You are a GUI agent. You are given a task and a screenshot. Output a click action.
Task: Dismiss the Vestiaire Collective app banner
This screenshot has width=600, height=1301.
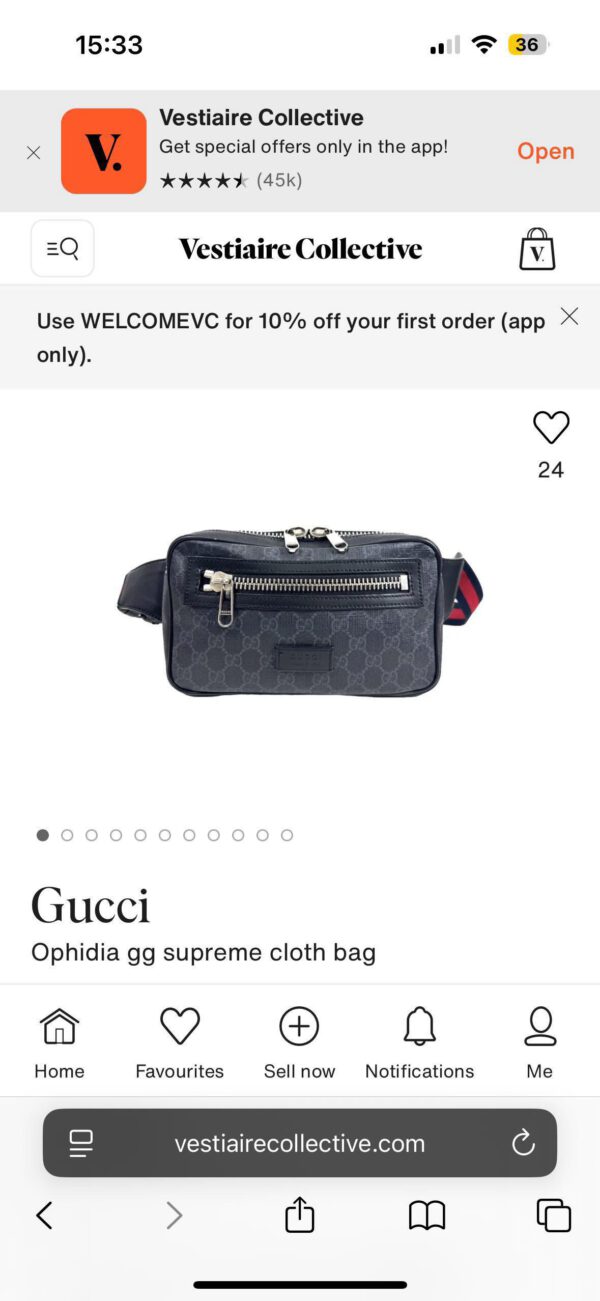[33, 152]
